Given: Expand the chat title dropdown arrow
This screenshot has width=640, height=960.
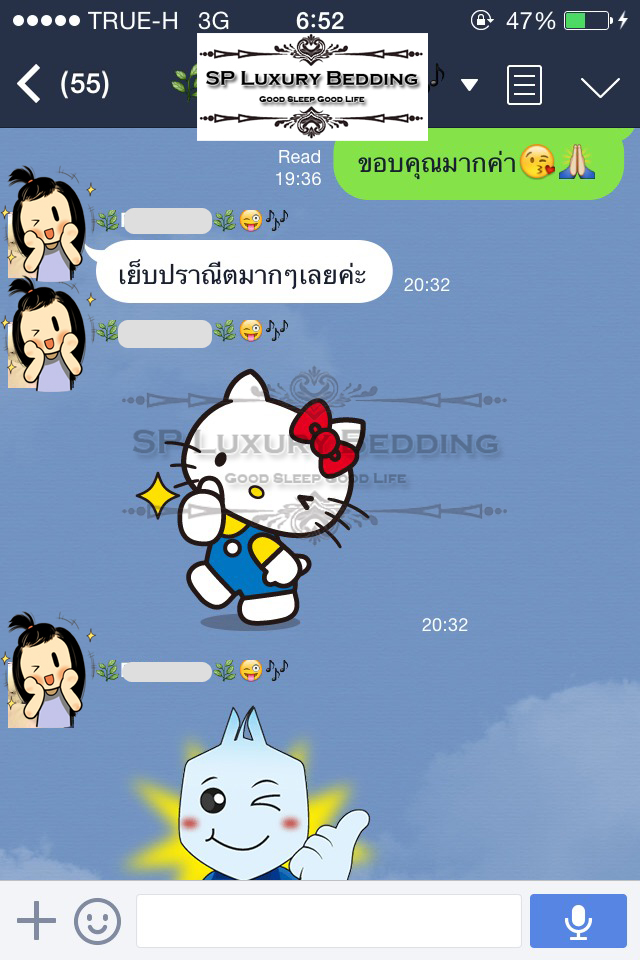Looking at the screenshot, I should tap(469, 86).
